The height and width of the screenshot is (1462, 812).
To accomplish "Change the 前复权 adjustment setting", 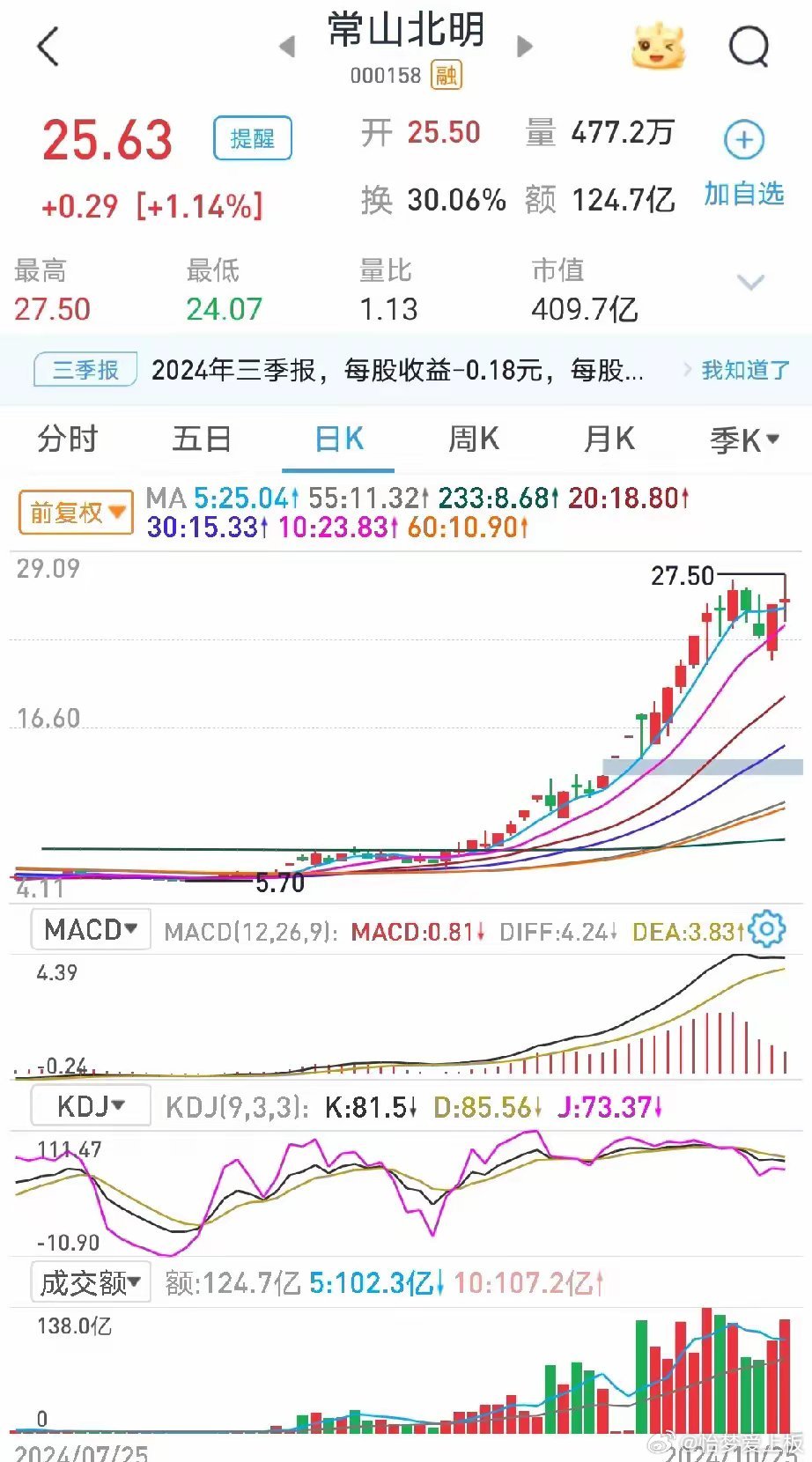I will (x=76, y=513).
